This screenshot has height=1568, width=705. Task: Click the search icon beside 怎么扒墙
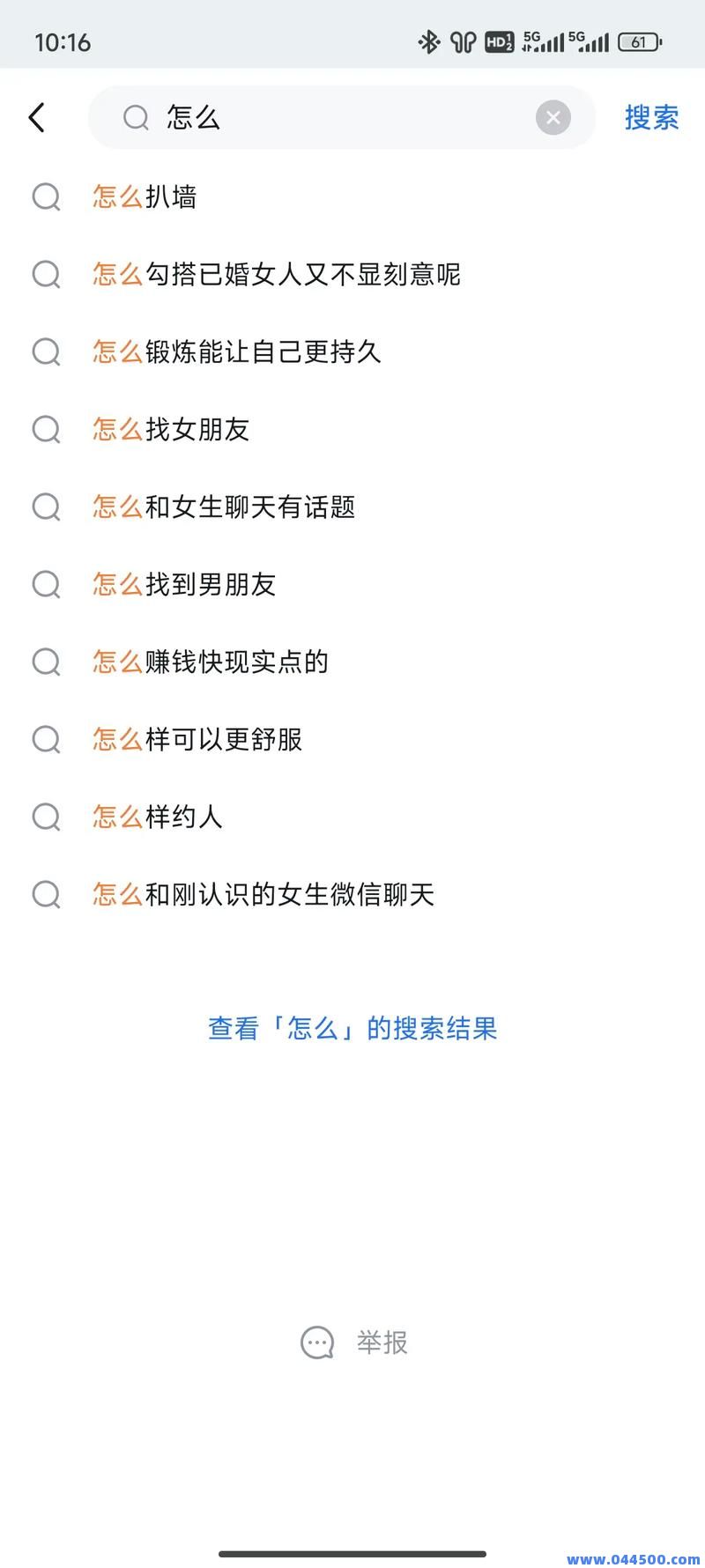tap(46, 197)
